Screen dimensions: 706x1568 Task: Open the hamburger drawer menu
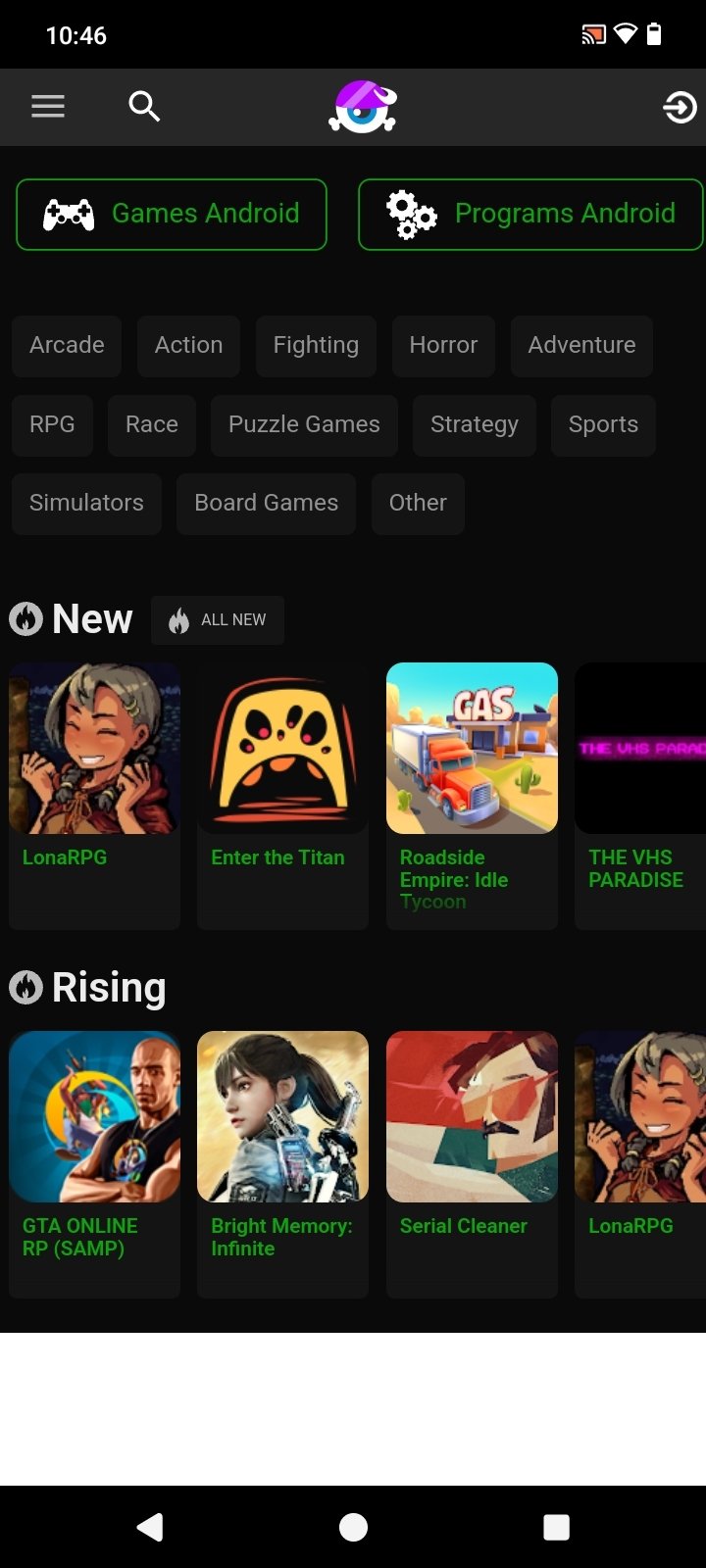(x=47, y=106)
